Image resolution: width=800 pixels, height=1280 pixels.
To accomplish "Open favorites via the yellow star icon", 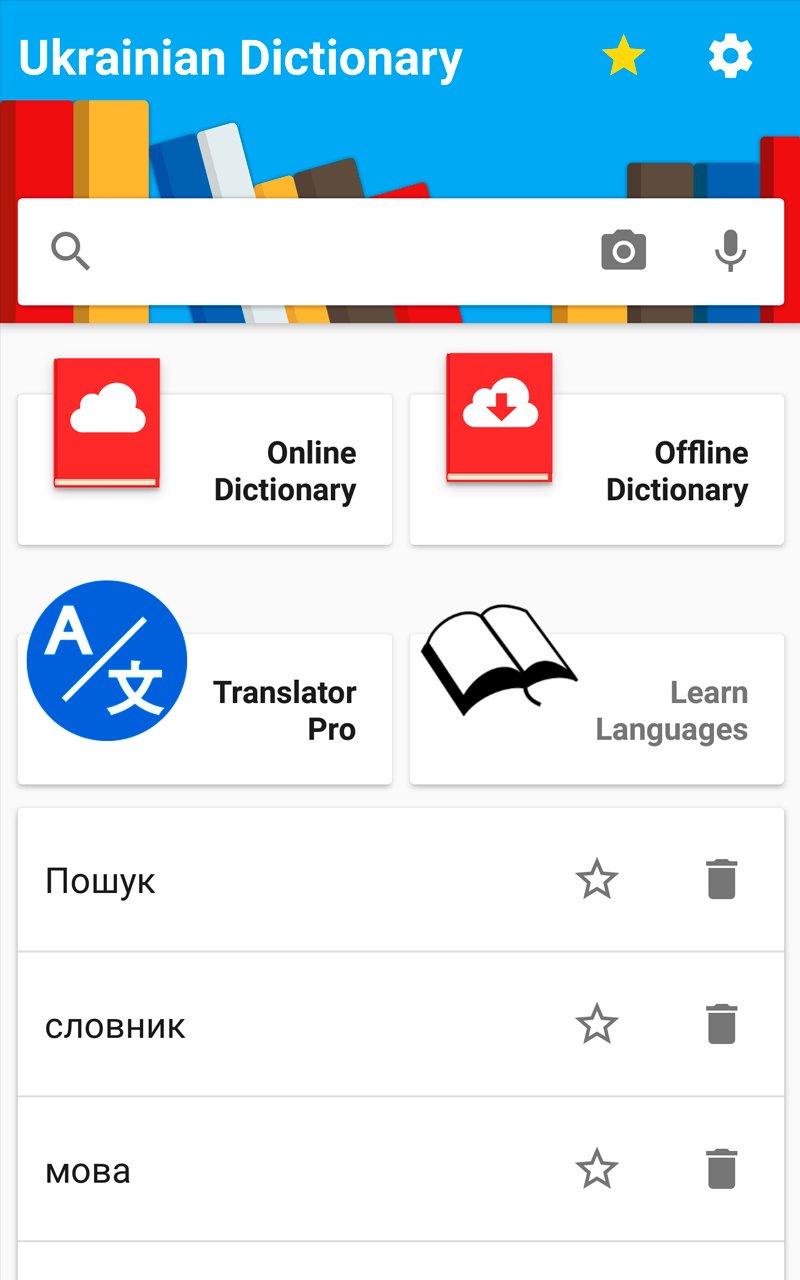I will (625, 57).
